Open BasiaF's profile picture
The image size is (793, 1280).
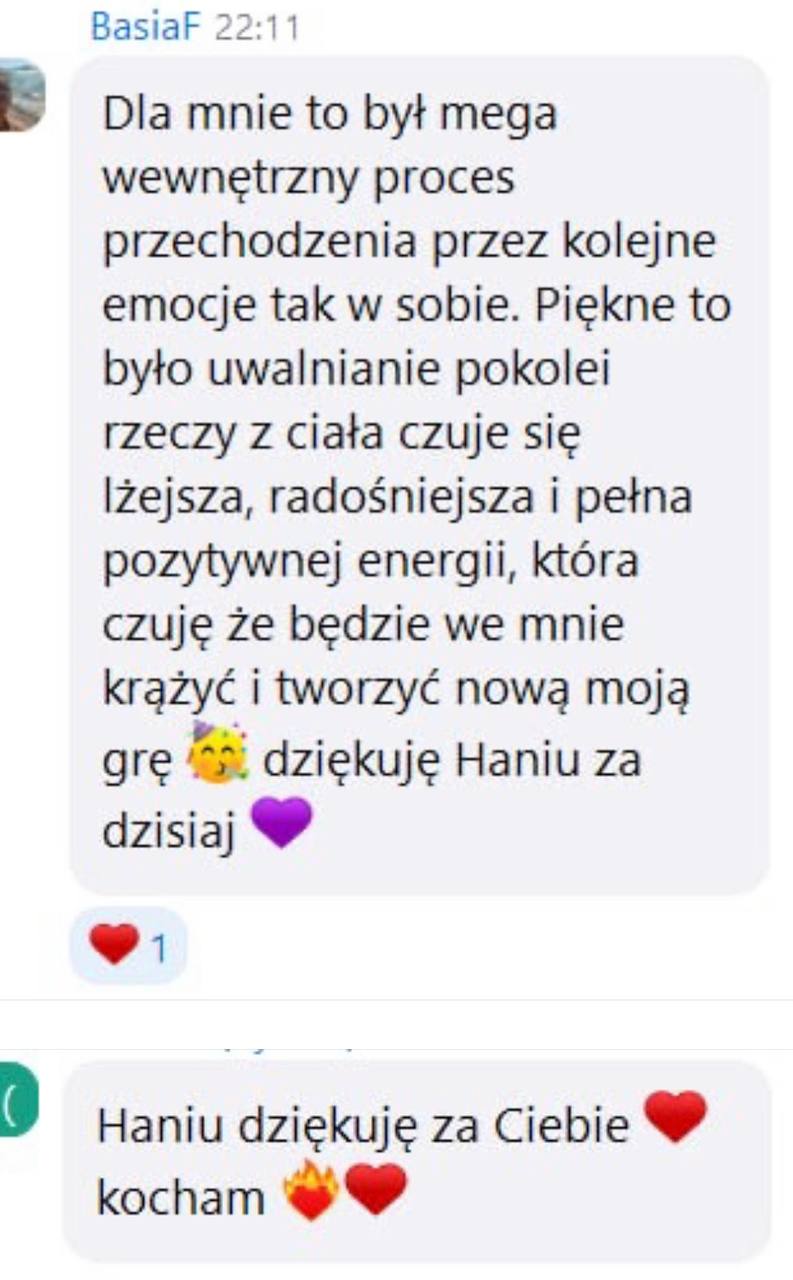(21, 97)
